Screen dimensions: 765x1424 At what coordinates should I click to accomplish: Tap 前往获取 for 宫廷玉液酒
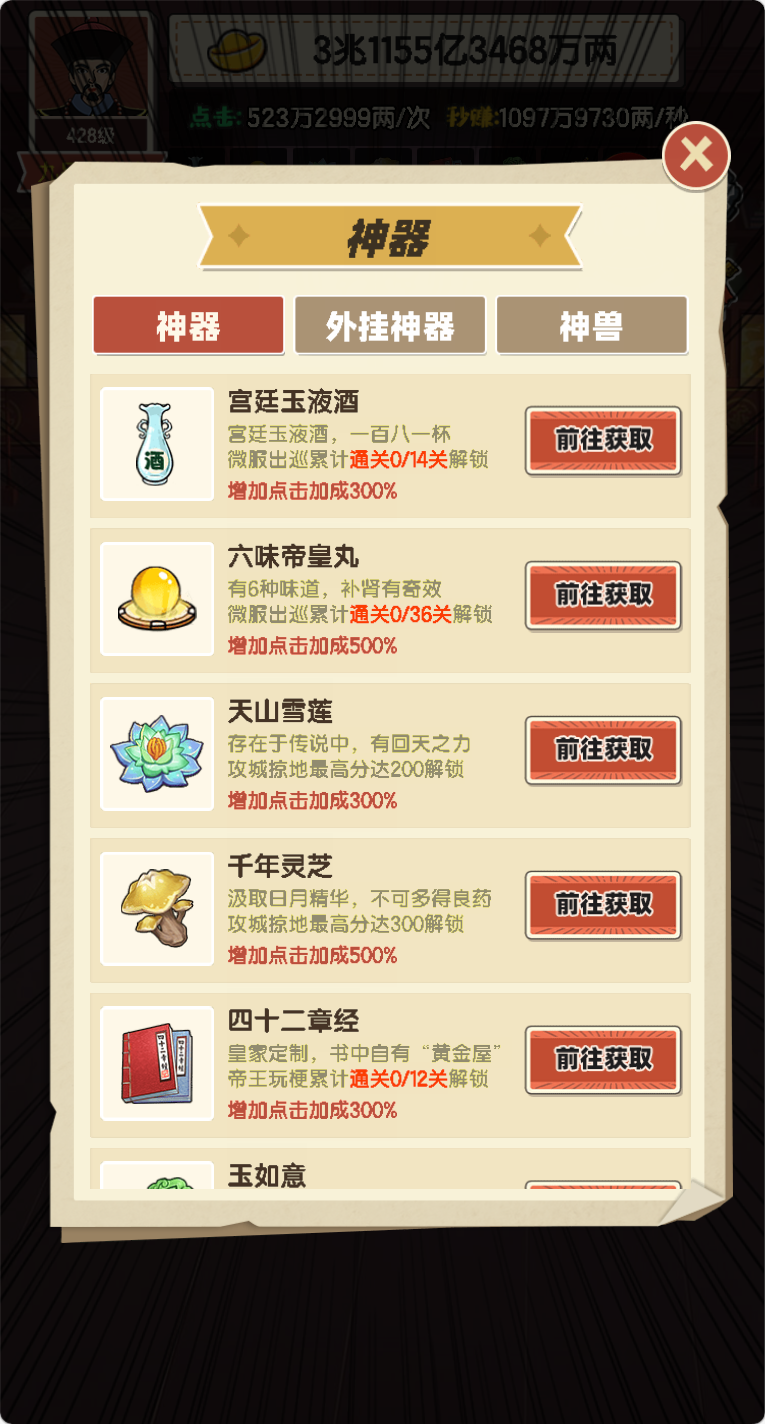click(x=603, y=440)
